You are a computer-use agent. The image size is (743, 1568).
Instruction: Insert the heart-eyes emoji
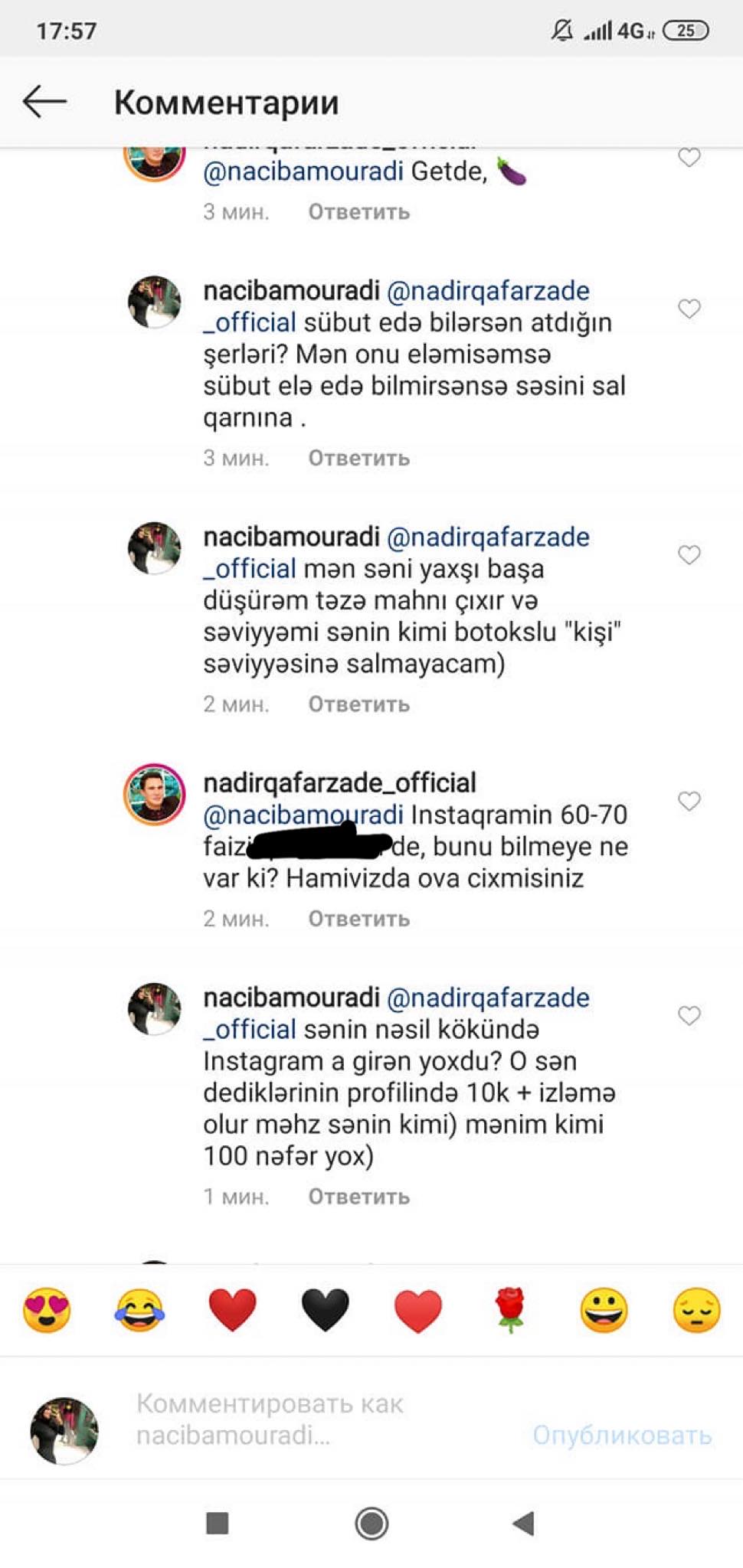point(47,1309)
